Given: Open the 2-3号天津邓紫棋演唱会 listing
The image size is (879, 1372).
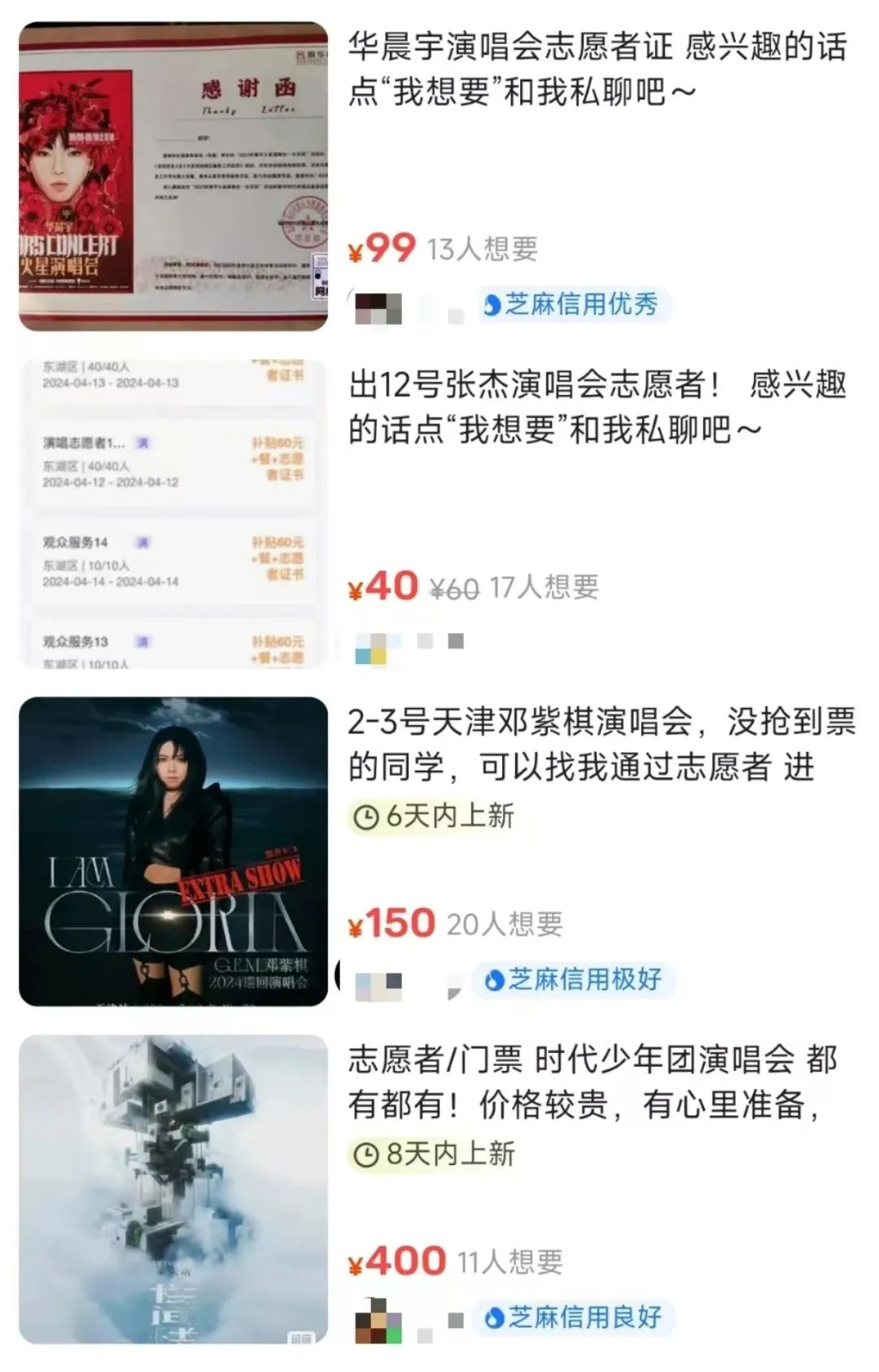Looking at the screenshot, I should pyautogui.click(x=601, y=744).
